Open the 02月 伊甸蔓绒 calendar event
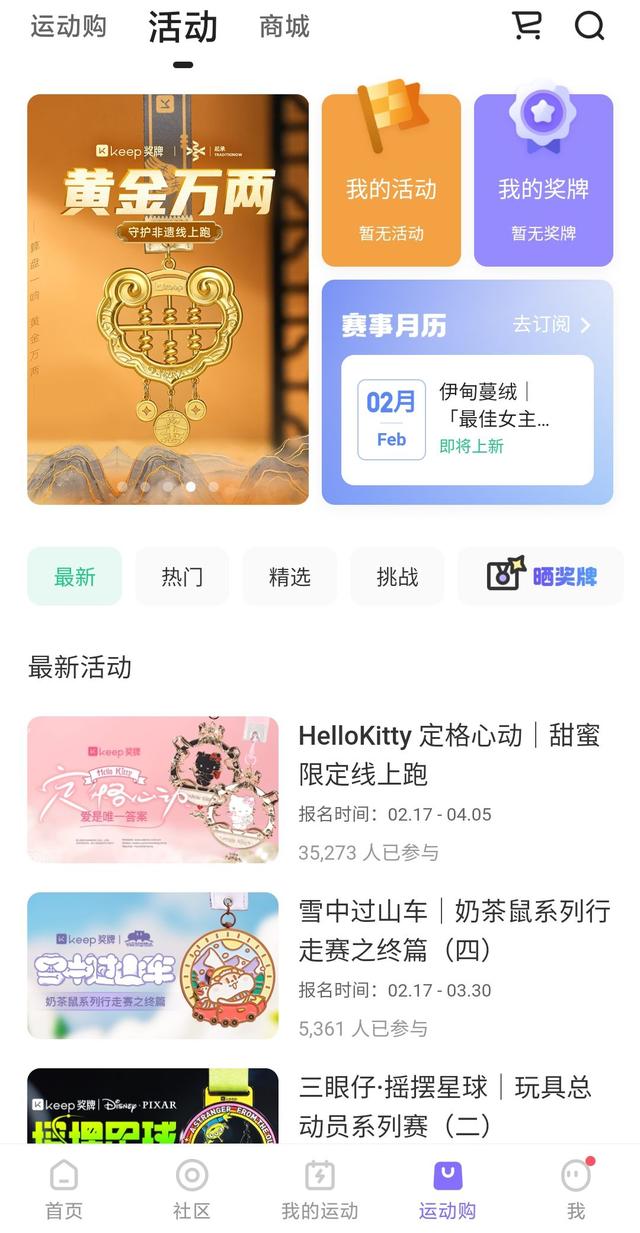640x1233 pixels. (467, 420)
